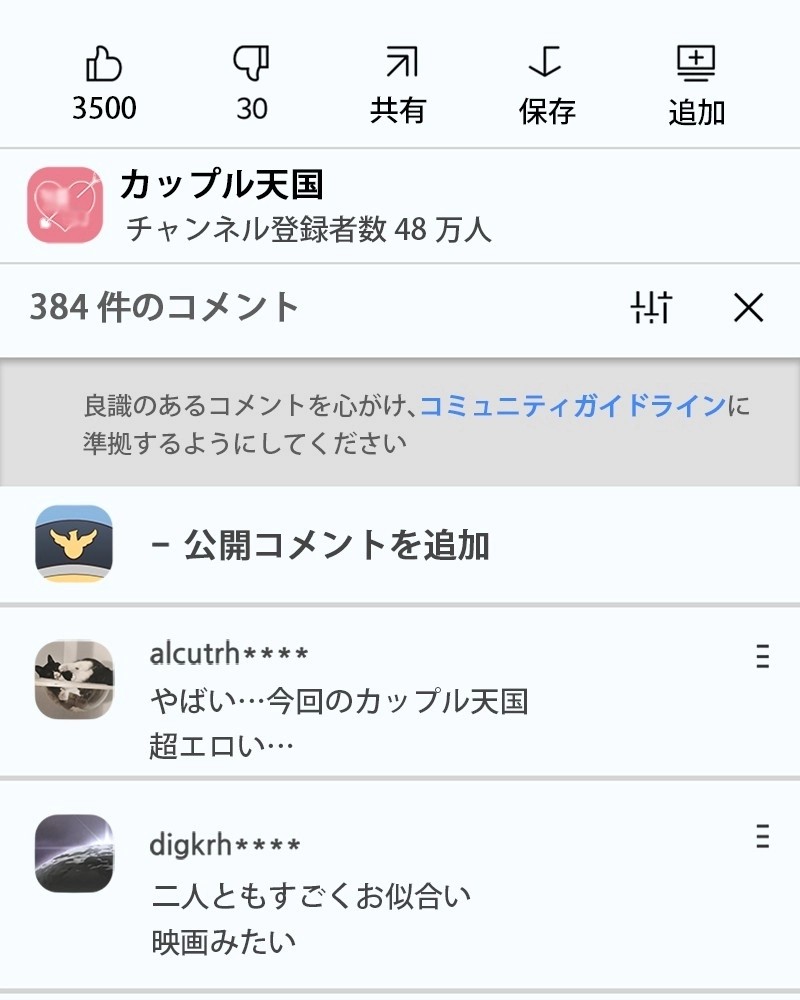Like the video with 3500 likes
Viewport: 800px width, 1000px height.
pyautogui.click(x=104, y=67)
